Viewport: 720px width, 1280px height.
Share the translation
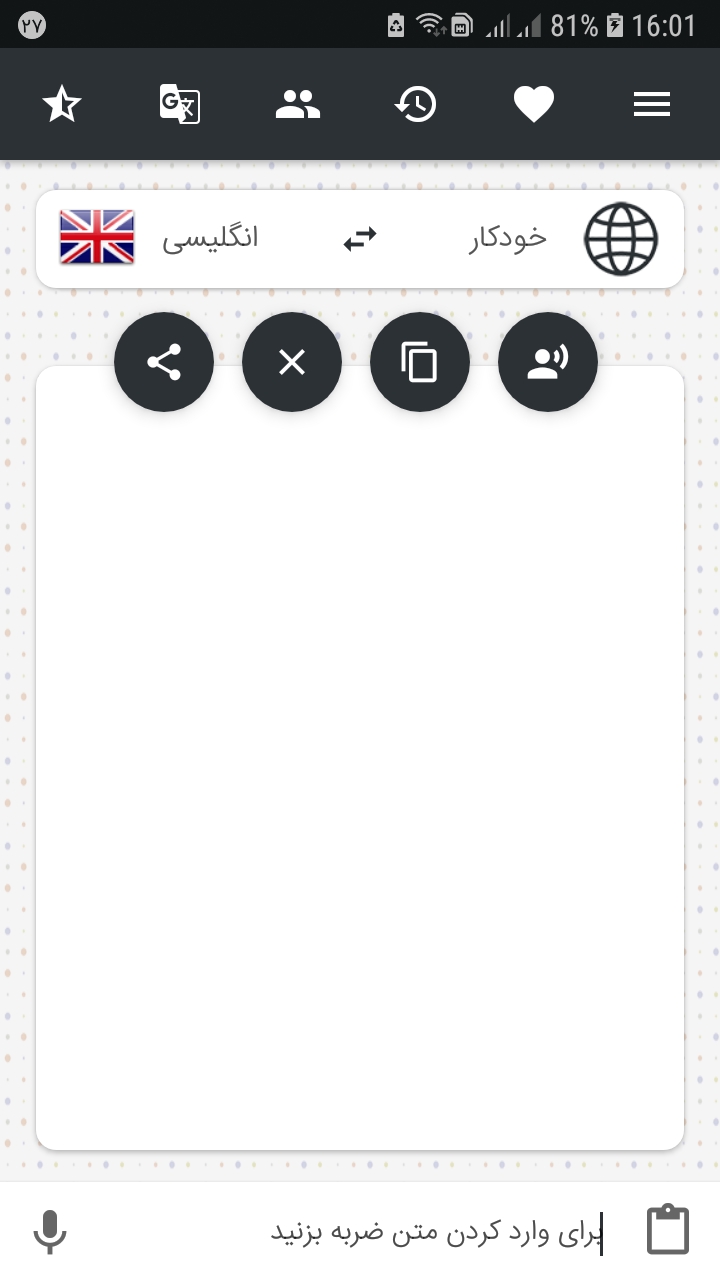tap(164, 362)
